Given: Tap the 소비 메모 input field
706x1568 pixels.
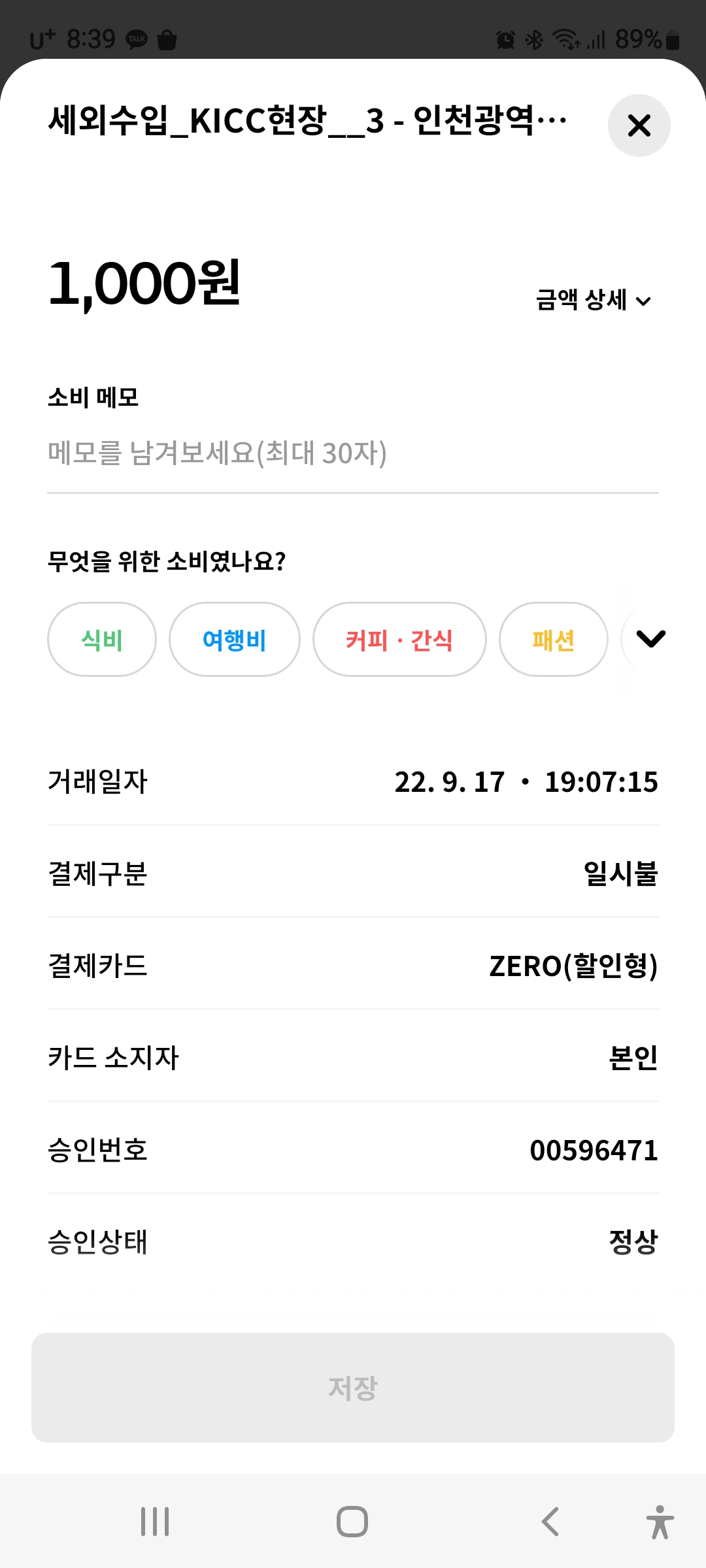Looking at the screenshot, I should pyautogui.click(x=353, y=453).
